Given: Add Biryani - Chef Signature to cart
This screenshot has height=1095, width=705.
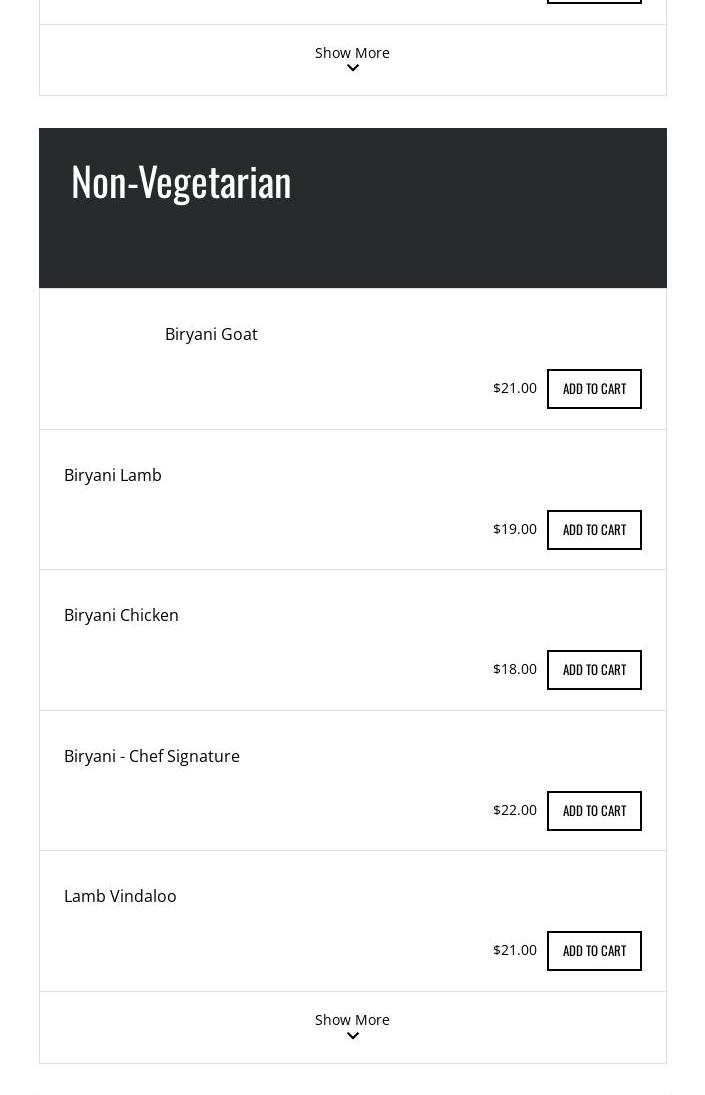Looking at the screenshot, I should pos(594,811).
